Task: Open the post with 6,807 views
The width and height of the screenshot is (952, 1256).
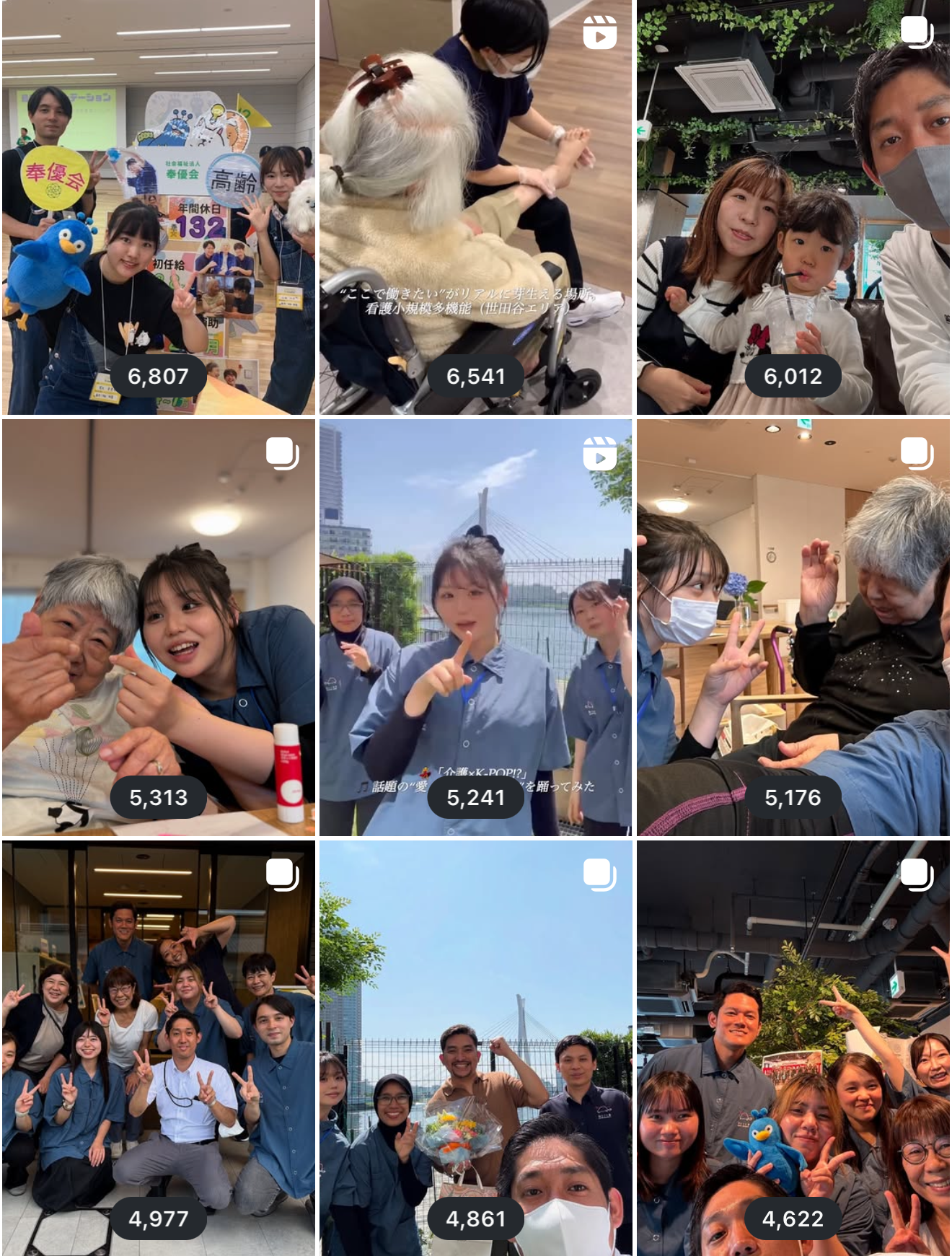Action: pyautogui.click(x=158, y=207)
